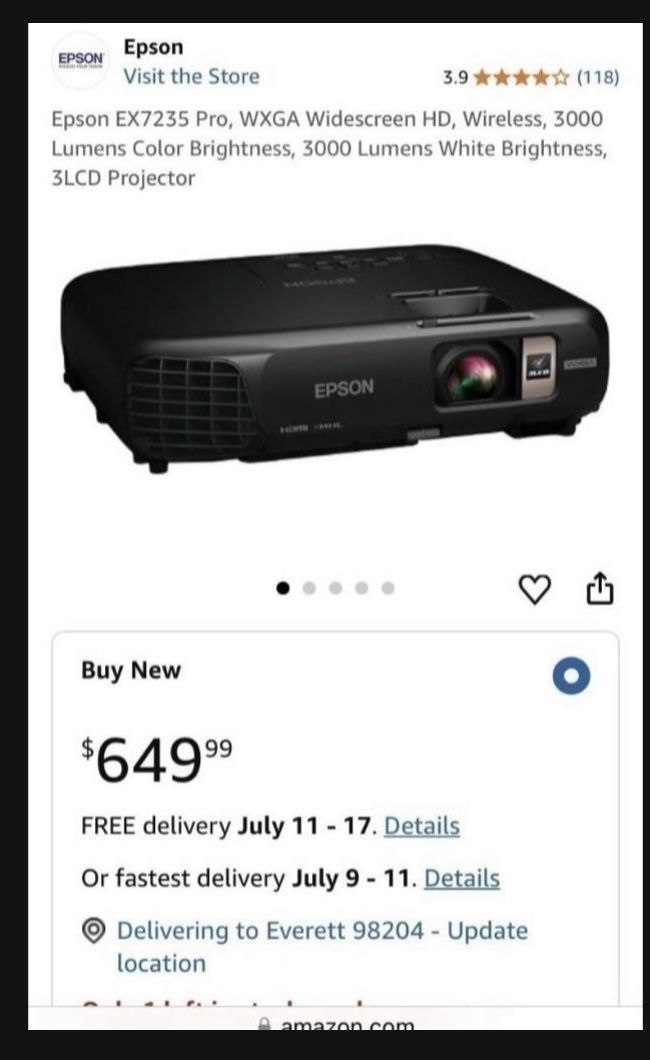The image size is (650, 1060).
Task: Jump to the second product photo dot
Action: [309, 589]
